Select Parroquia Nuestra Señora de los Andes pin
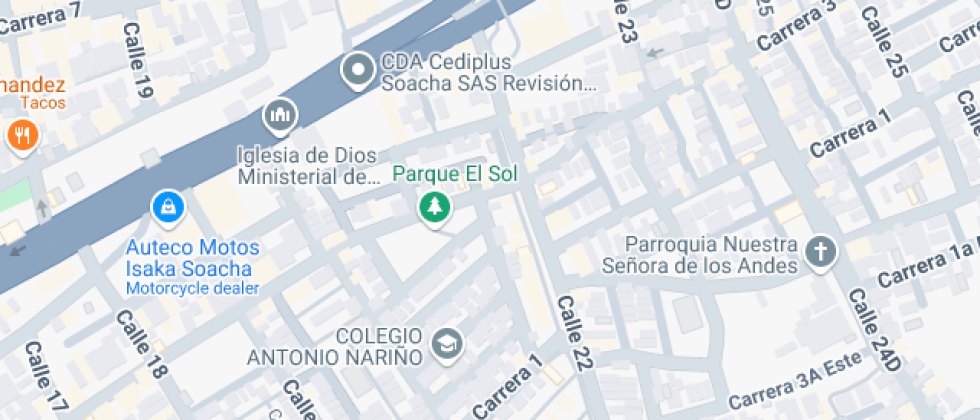The width and height of the screenshot is (980, 420). pos(820,252)
